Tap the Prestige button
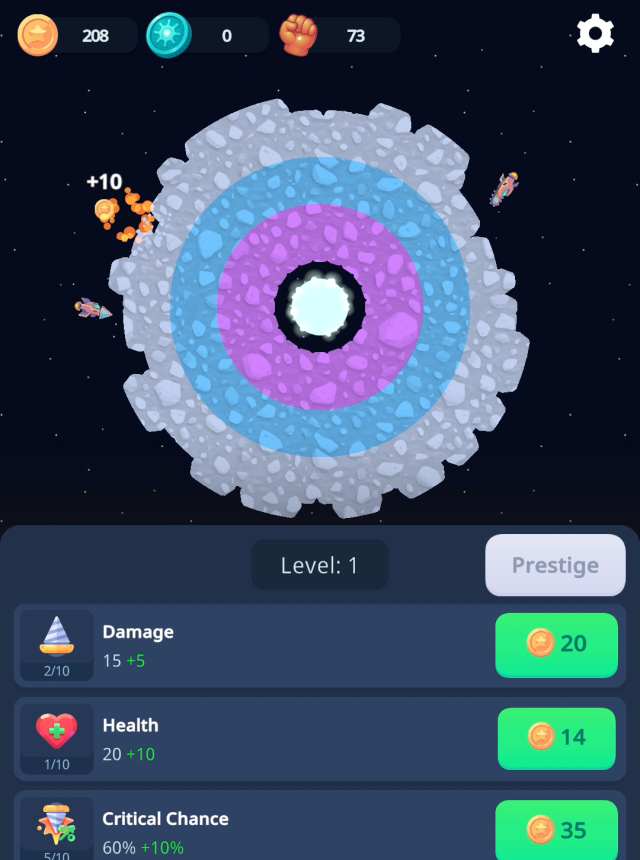Image resolution: width=640 pixels, height=860 pixels. click(555, 565)
